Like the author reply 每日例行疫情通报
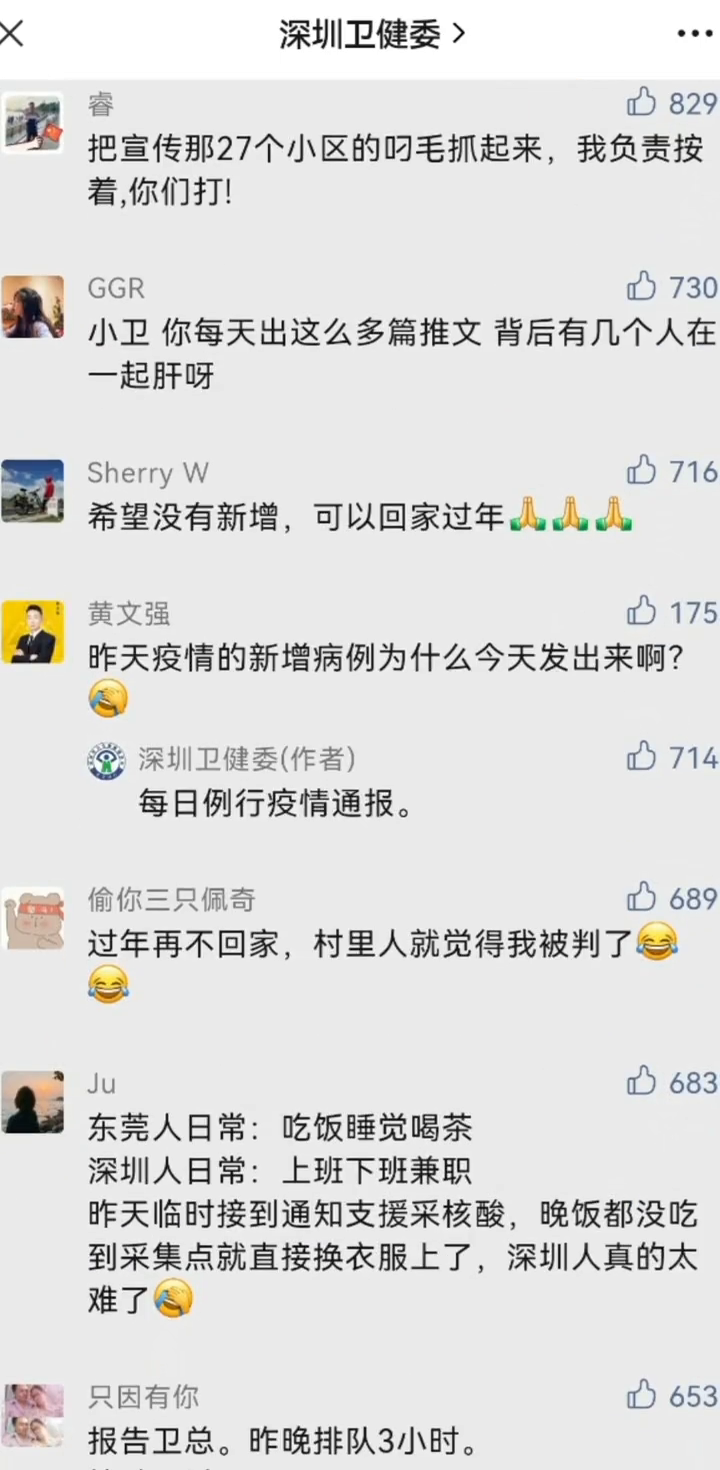This screenshot has width=720, height=1470. click(642, 757)
